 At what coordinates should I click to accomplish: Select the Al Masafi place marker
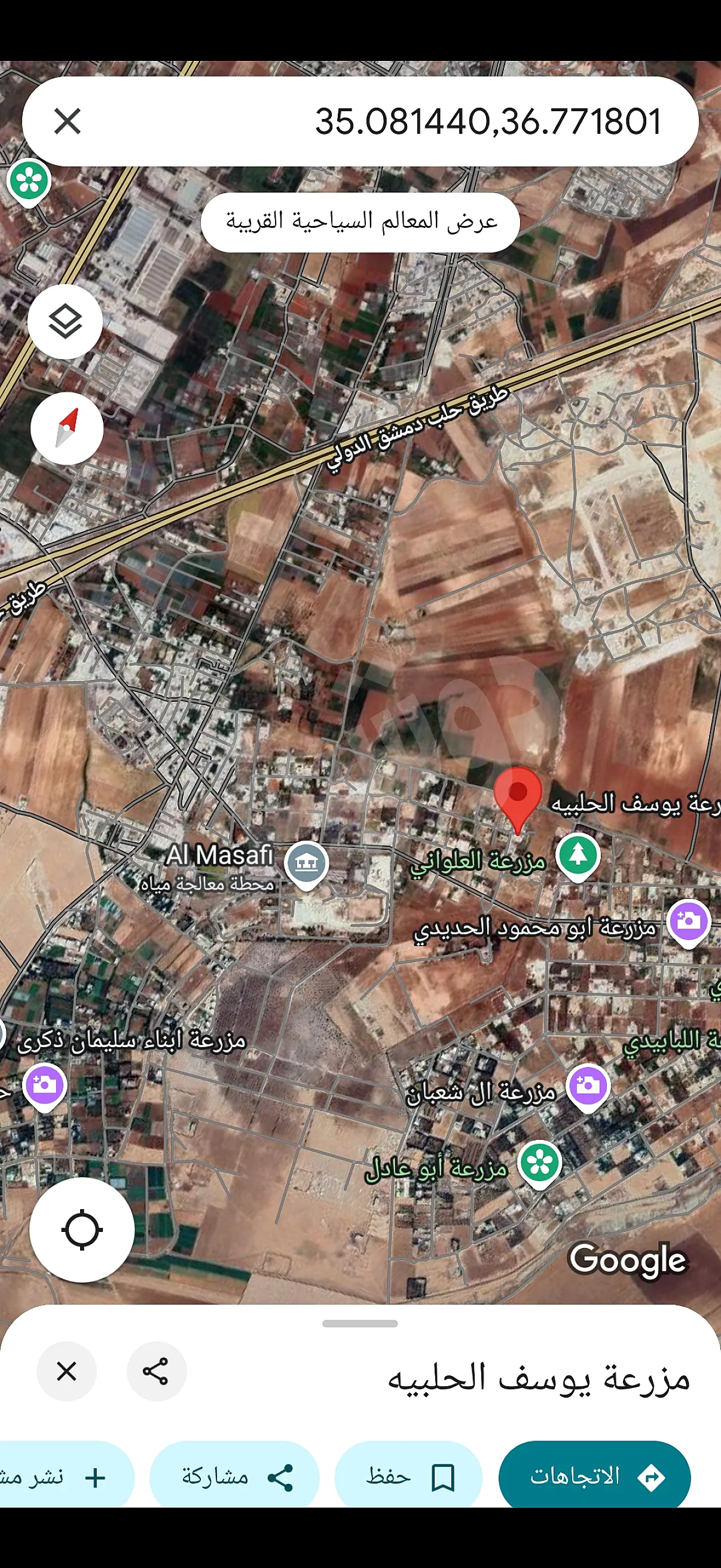307,862
